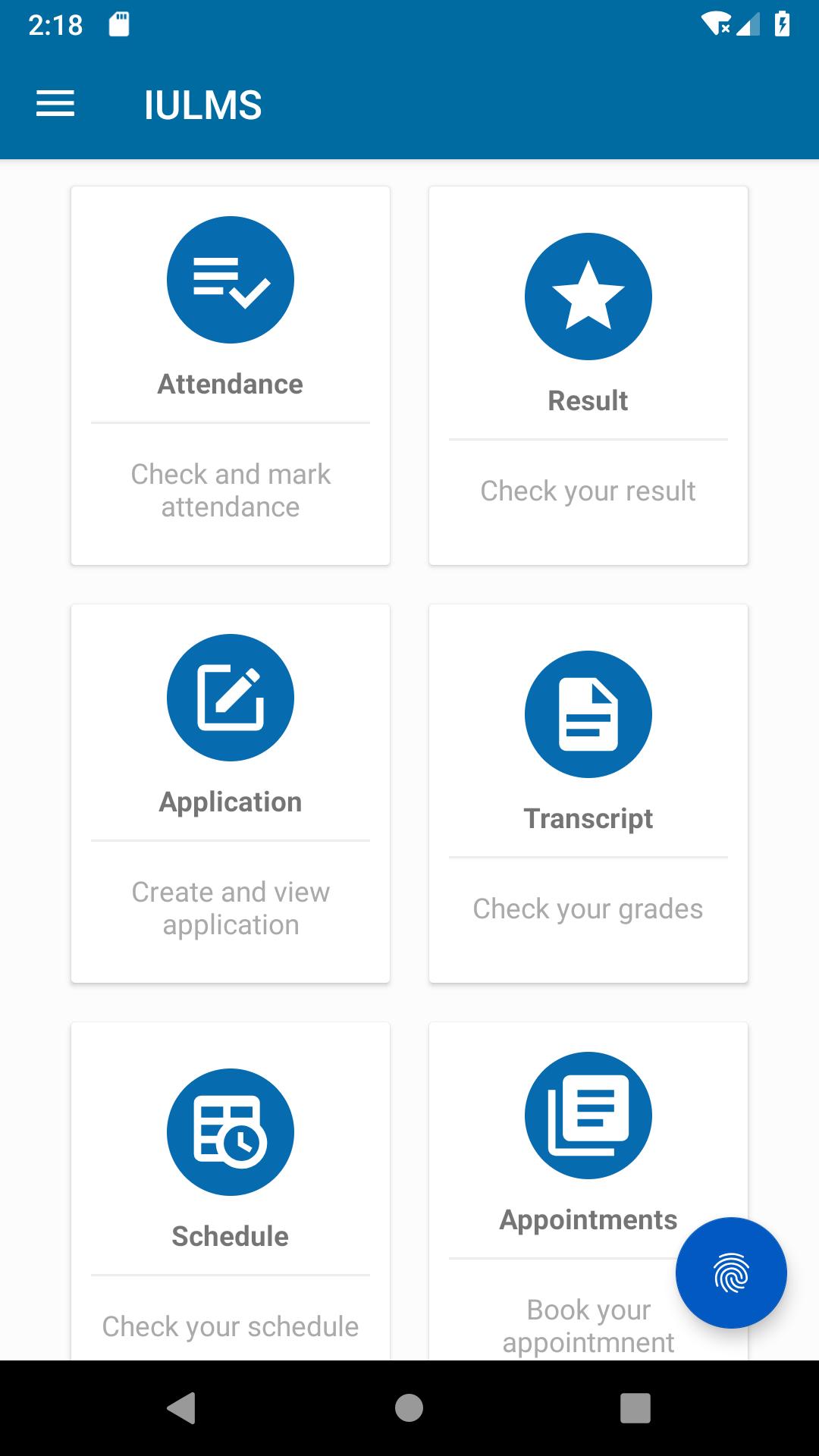Open the Application edit-pencil icon
Screen dimensions: 819x1456
[230, 697]
